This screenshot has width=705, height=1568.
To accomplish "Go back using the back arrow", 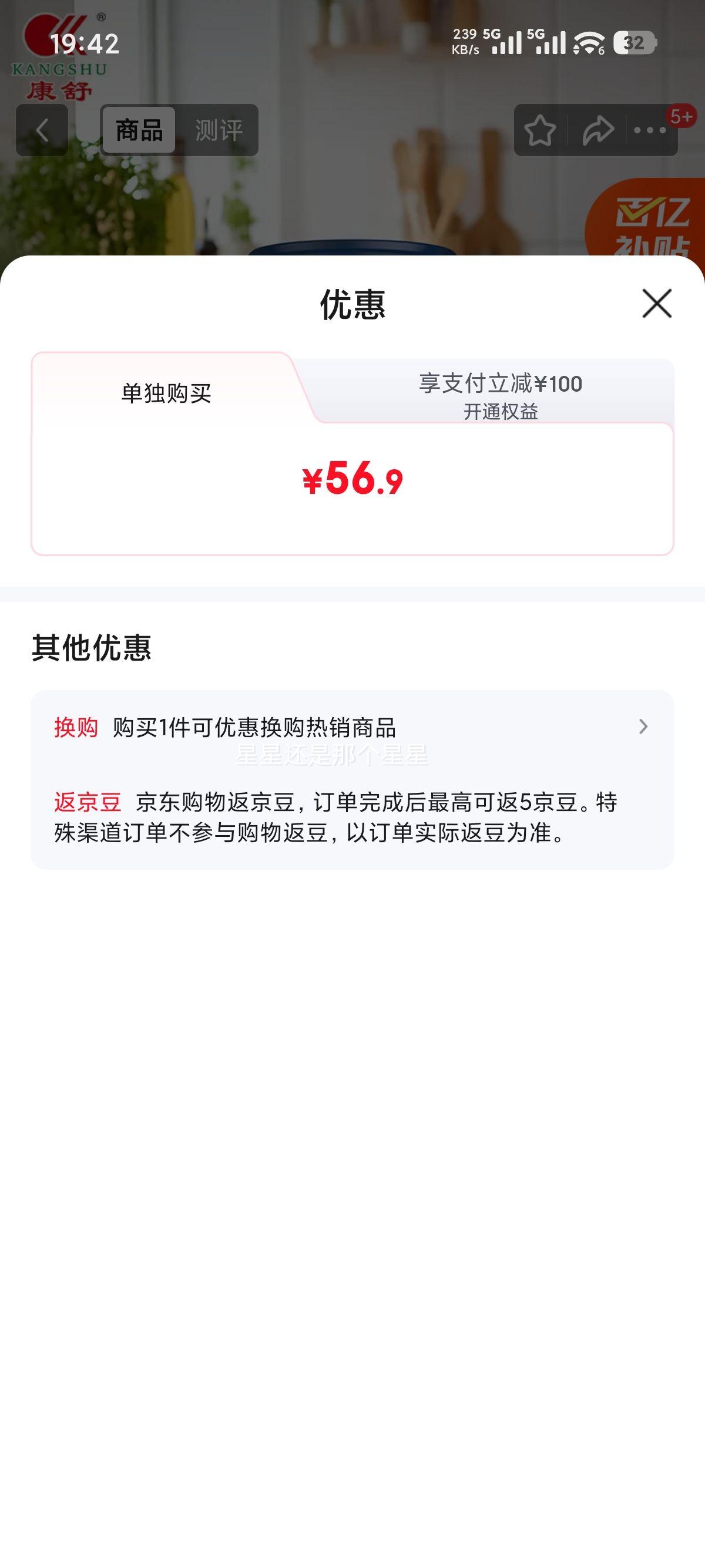I will pos(41,130).
